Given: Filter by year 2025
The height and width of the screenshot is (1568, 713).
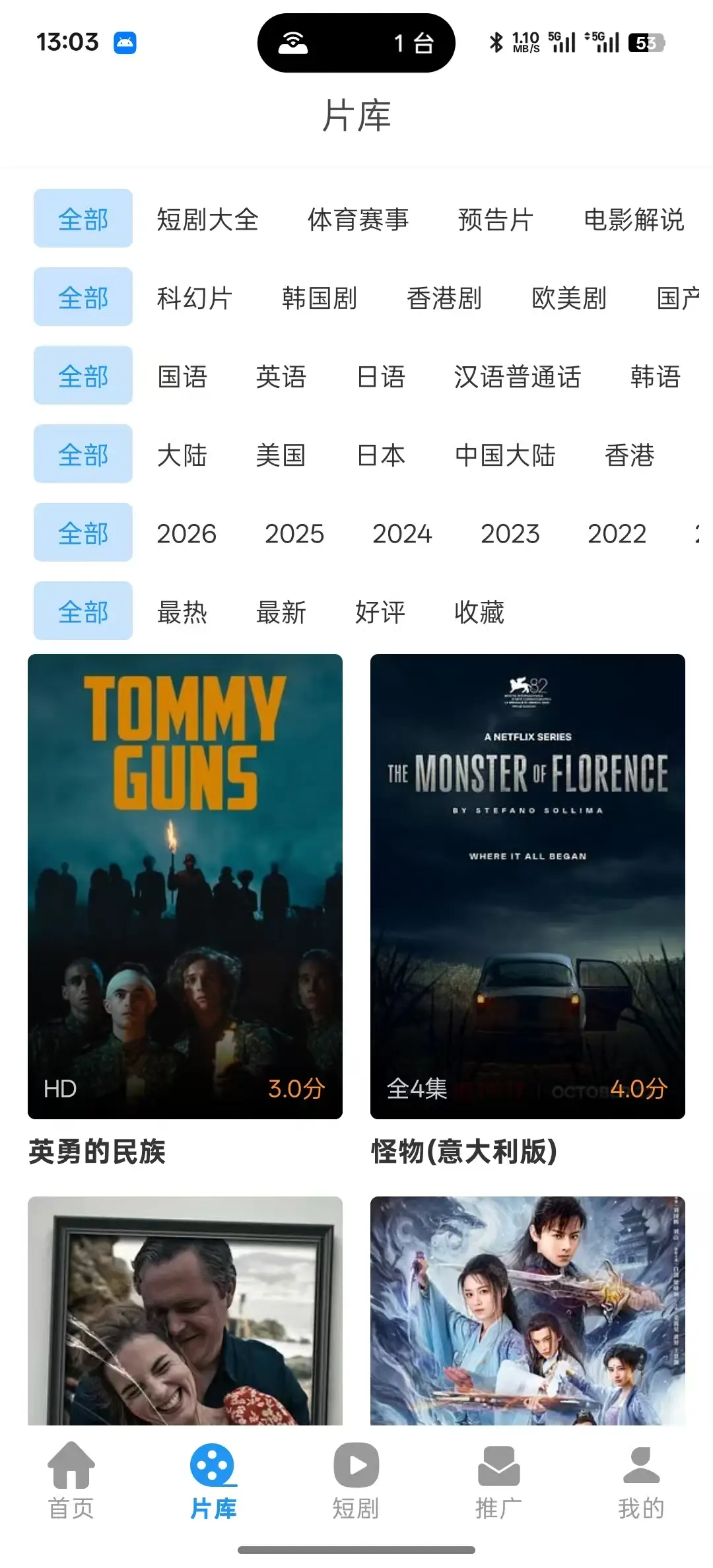Looking at the screenshot, I should click(294, 533).
